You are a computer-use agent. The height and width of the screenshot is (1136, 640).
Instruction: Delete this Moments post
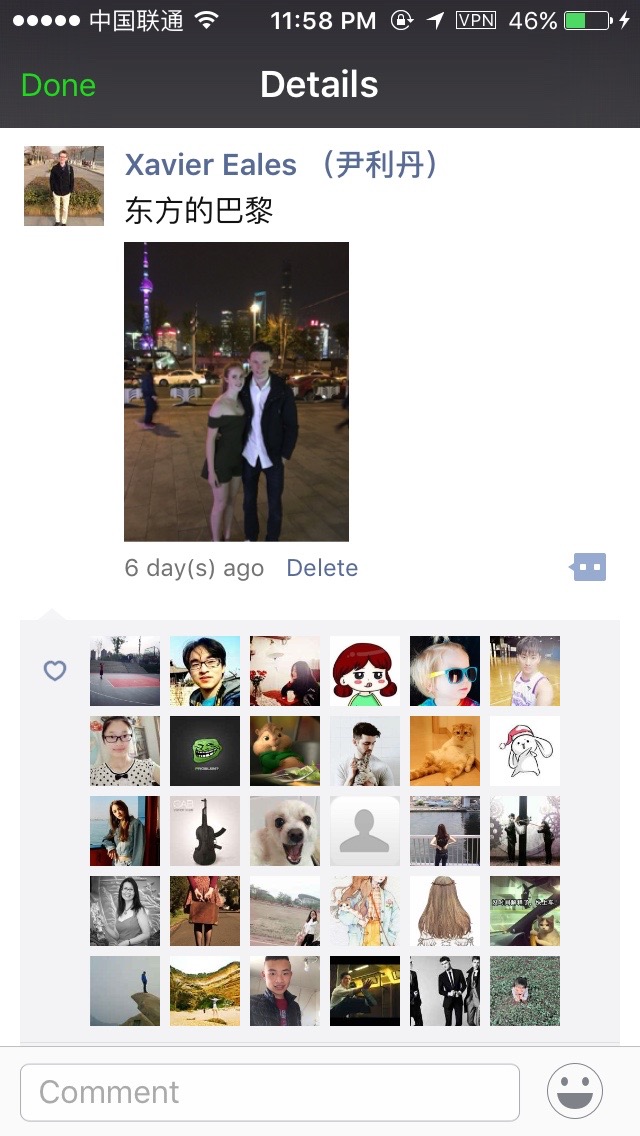[322, 568]
